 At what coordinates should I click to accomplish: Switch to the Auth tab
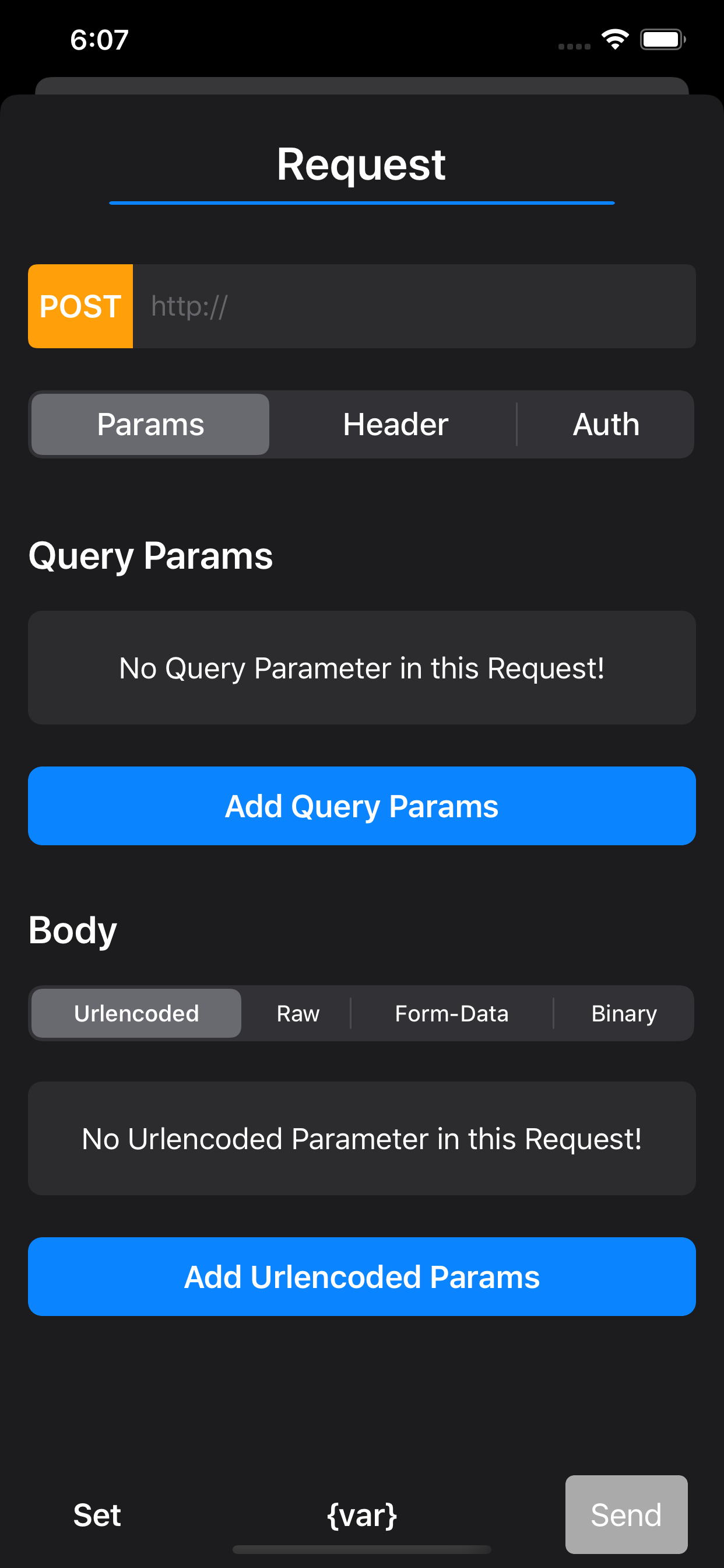(x=606, y=423)
